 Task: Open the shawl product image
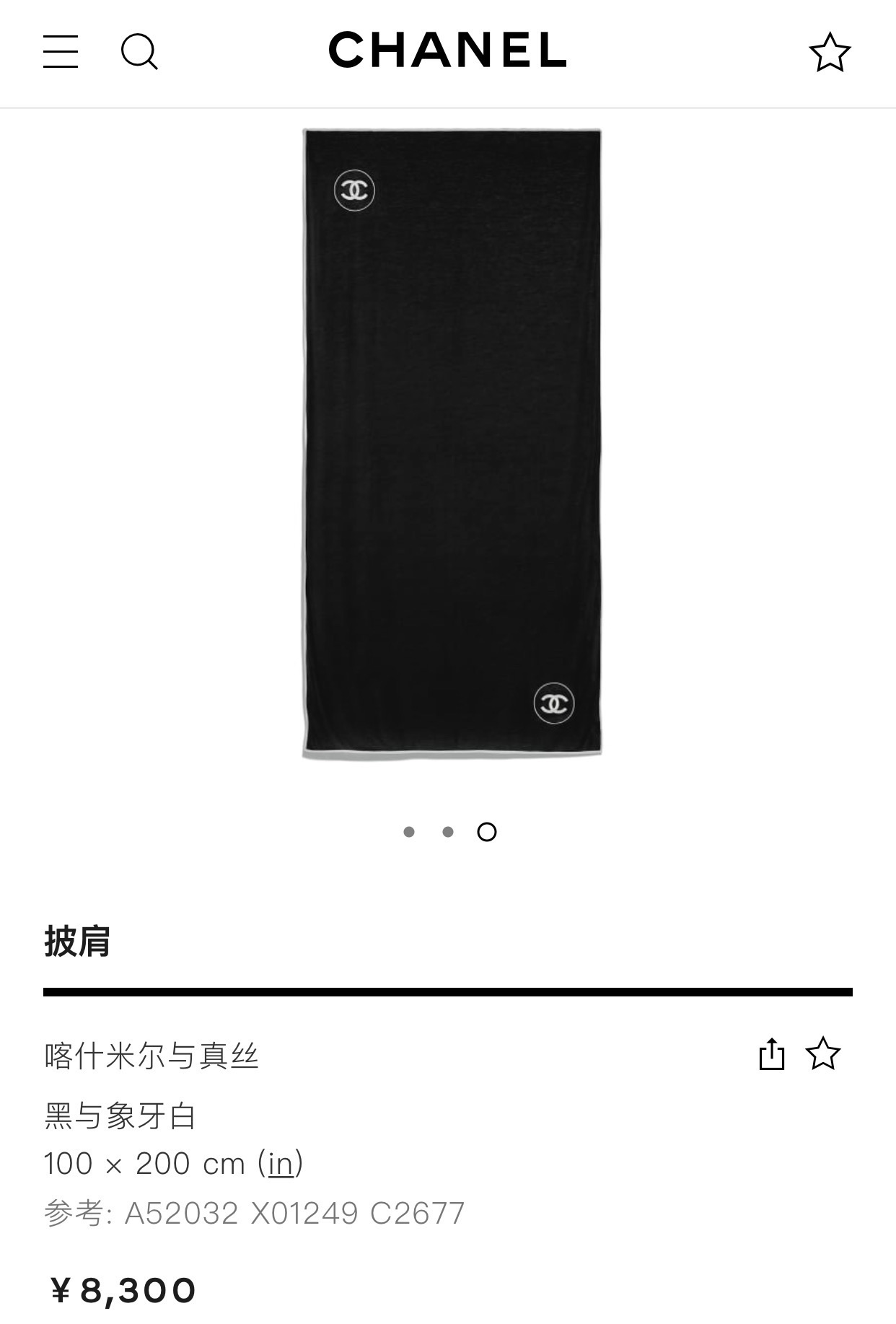tap(452, 443)
